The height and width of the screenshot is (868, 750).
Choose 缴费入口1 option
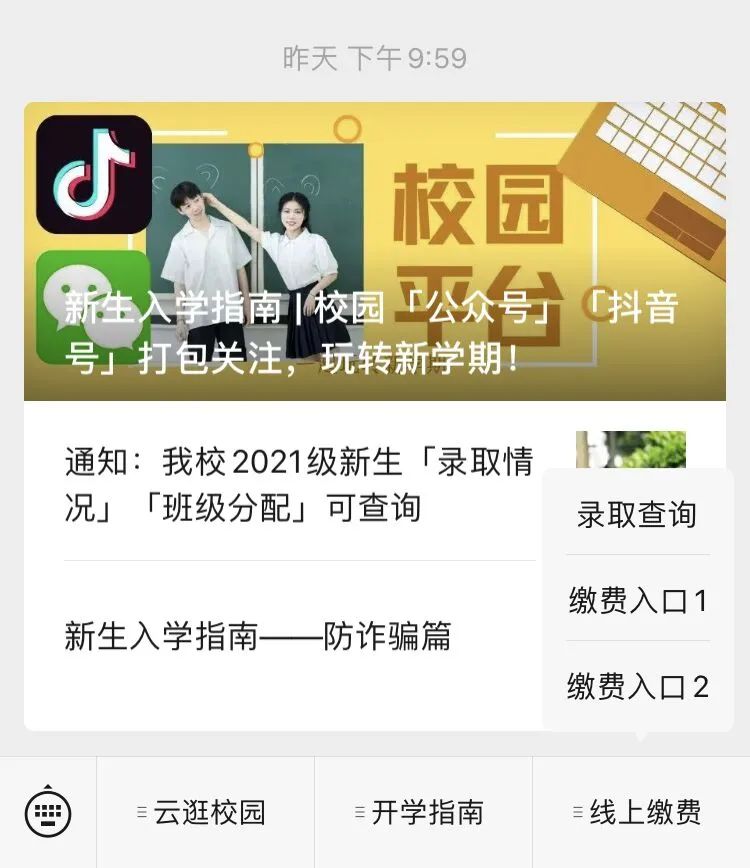(637, 600)
